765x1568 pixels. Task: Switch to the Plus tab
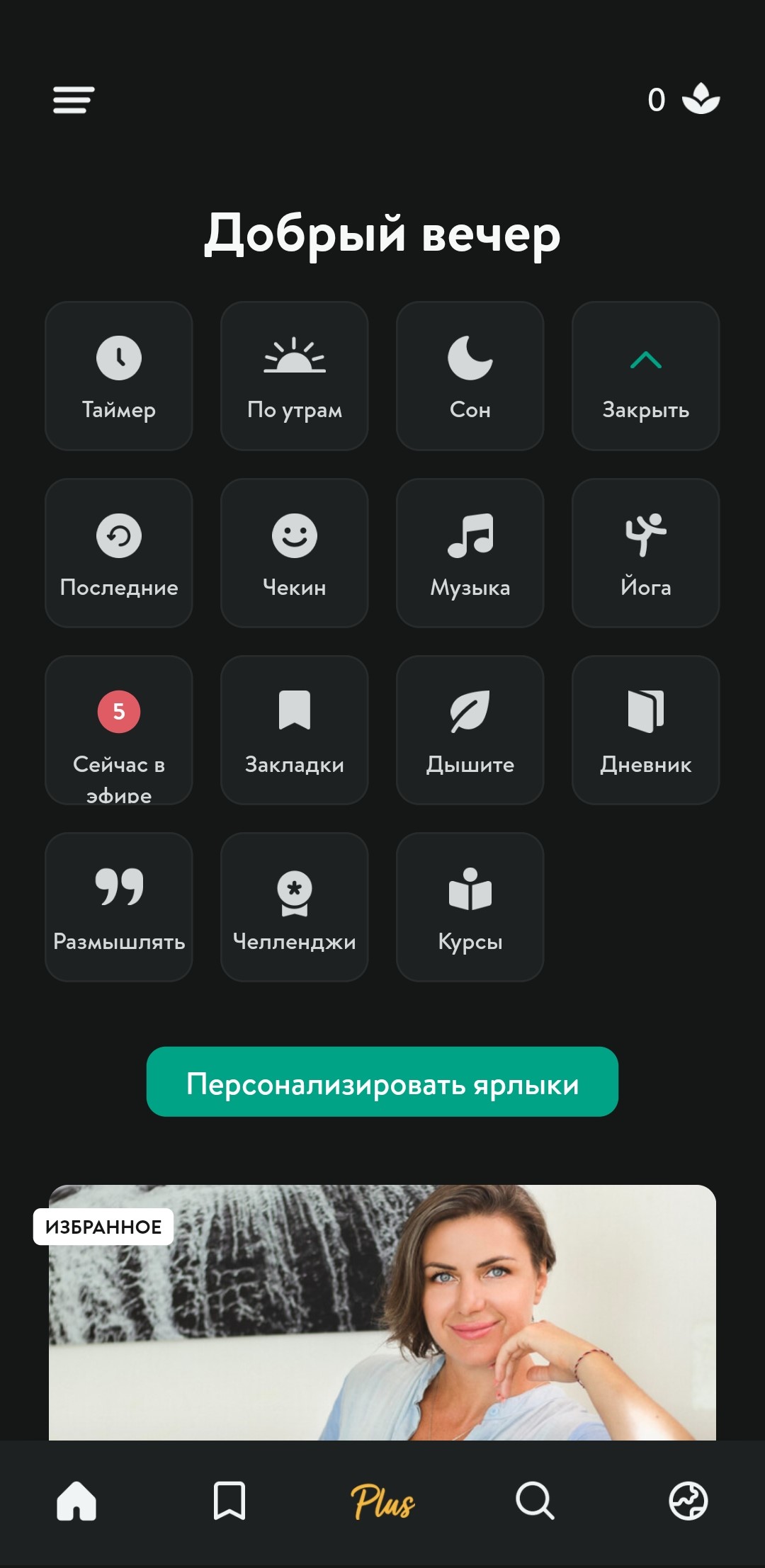382,1501
